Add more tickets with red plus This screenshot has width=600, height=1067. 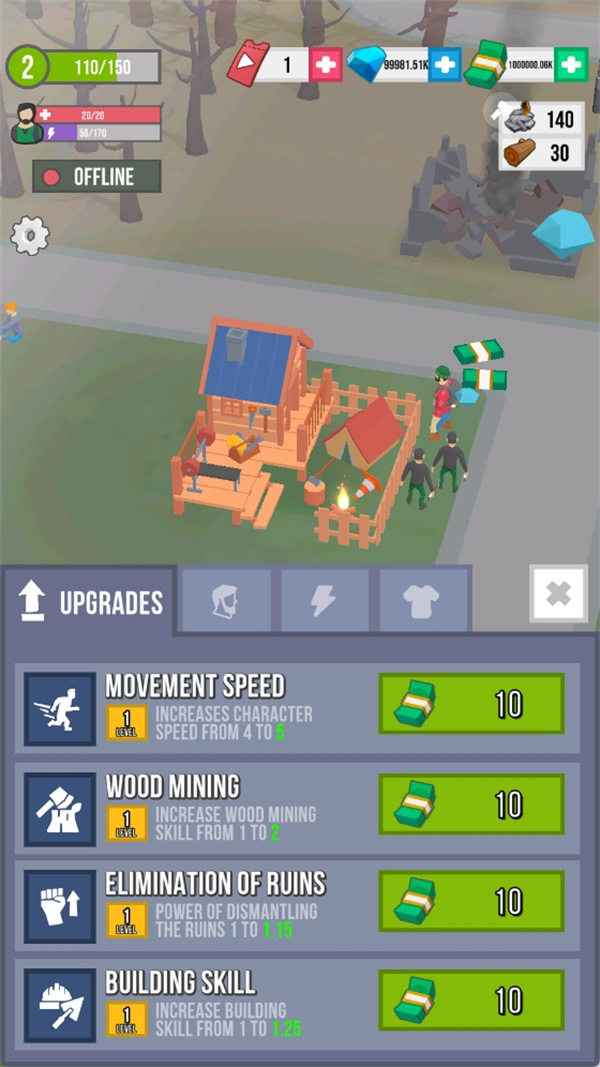tap(325, 66)
